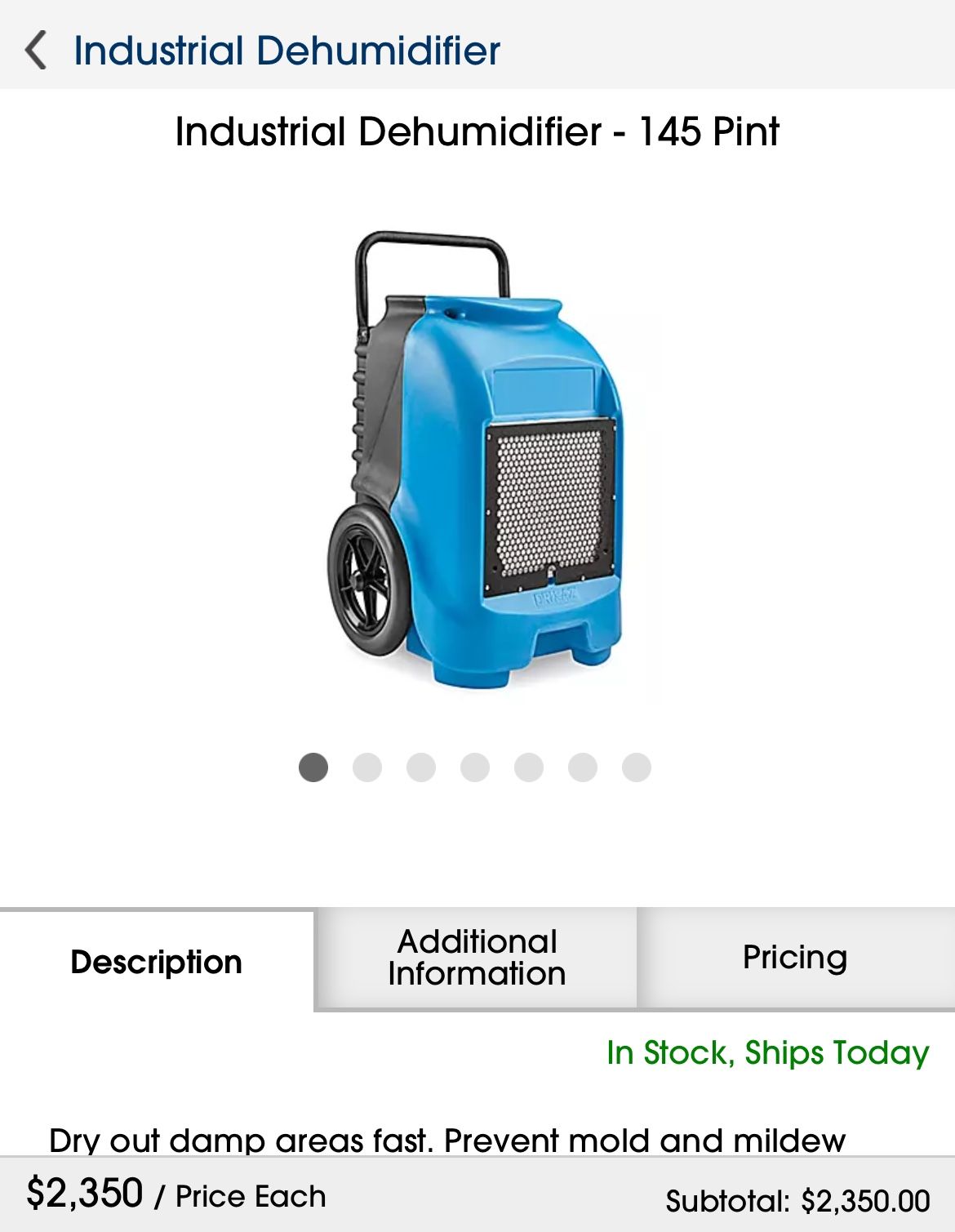The height and width of the screenshot is (1232, 955).
Task: Click the fourth carousel navigation dot
Action: point(476,766)
